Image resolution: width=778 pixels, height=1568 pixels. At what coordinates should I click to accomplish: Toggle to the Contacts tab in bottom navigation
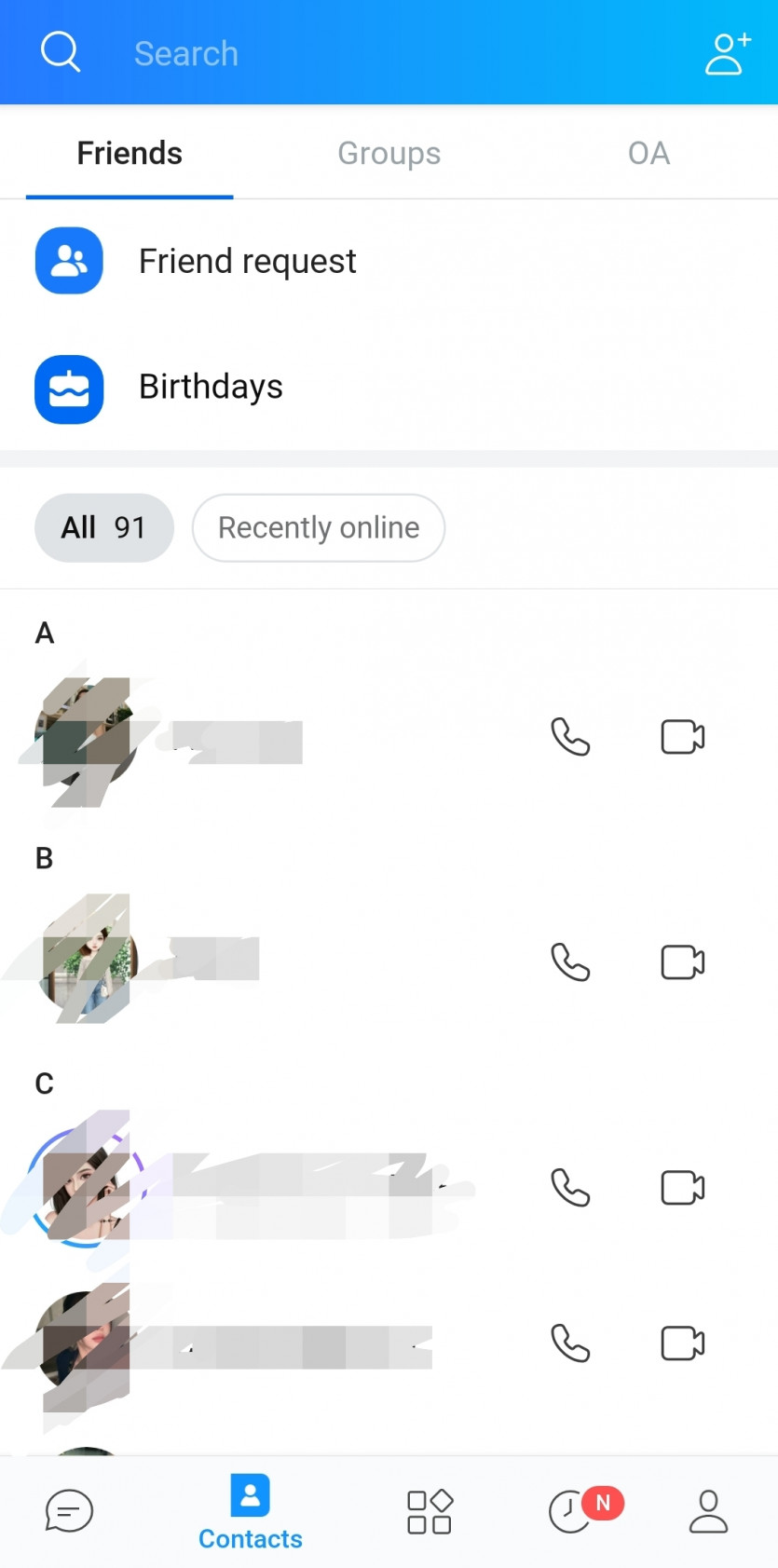click(x=250, y=1511)
